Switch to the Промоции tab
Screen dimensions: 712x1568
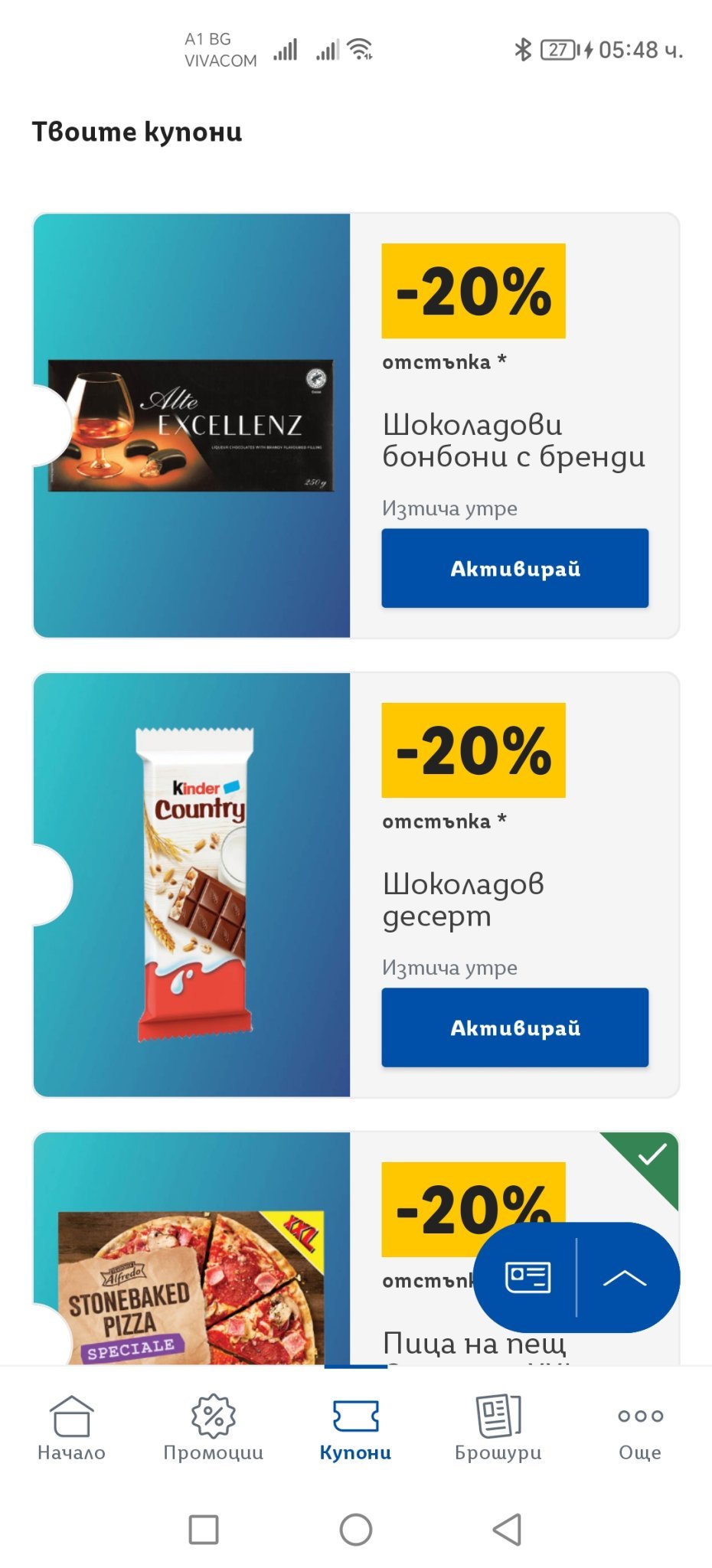[x=214, y=1427]
